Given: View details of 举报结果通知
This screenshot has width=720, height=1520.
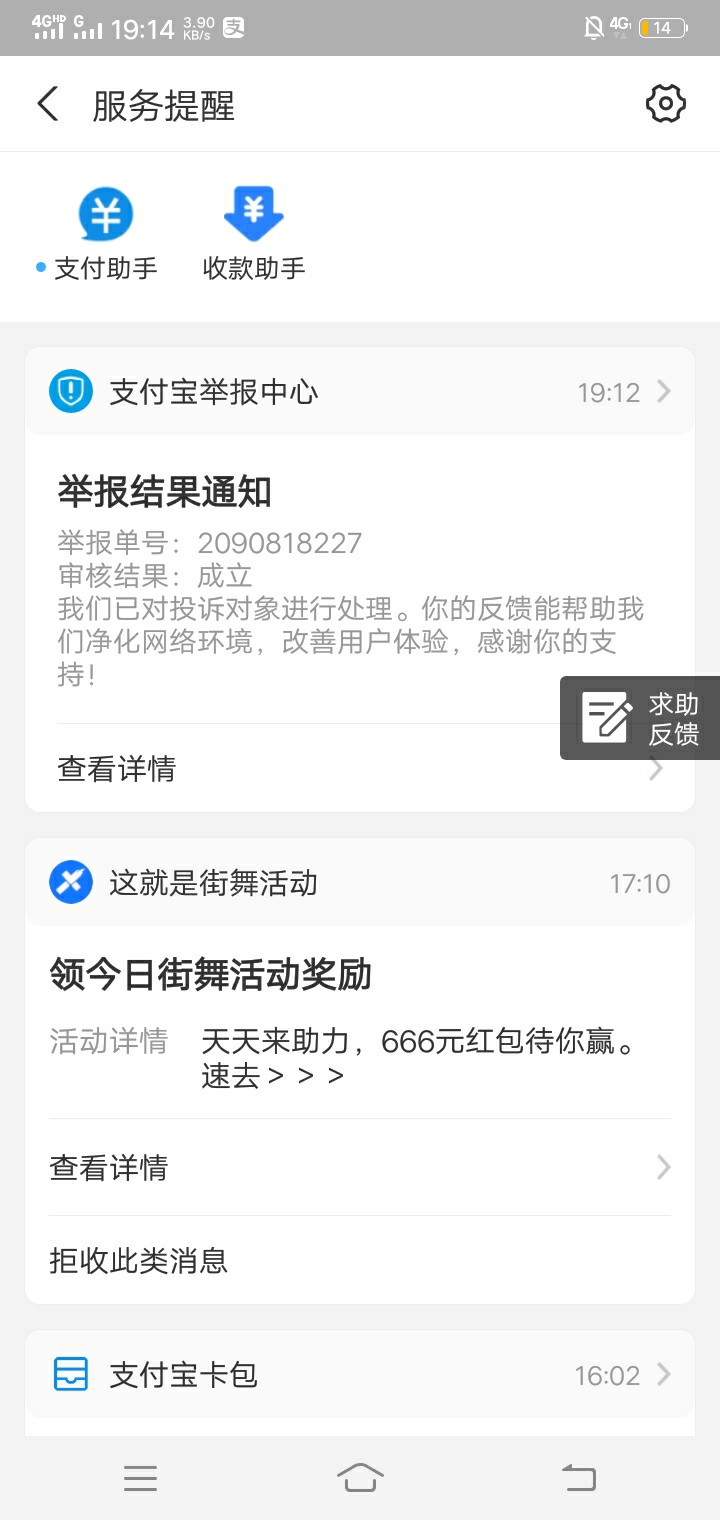Looking at the screenshot, I should (360, 768).
